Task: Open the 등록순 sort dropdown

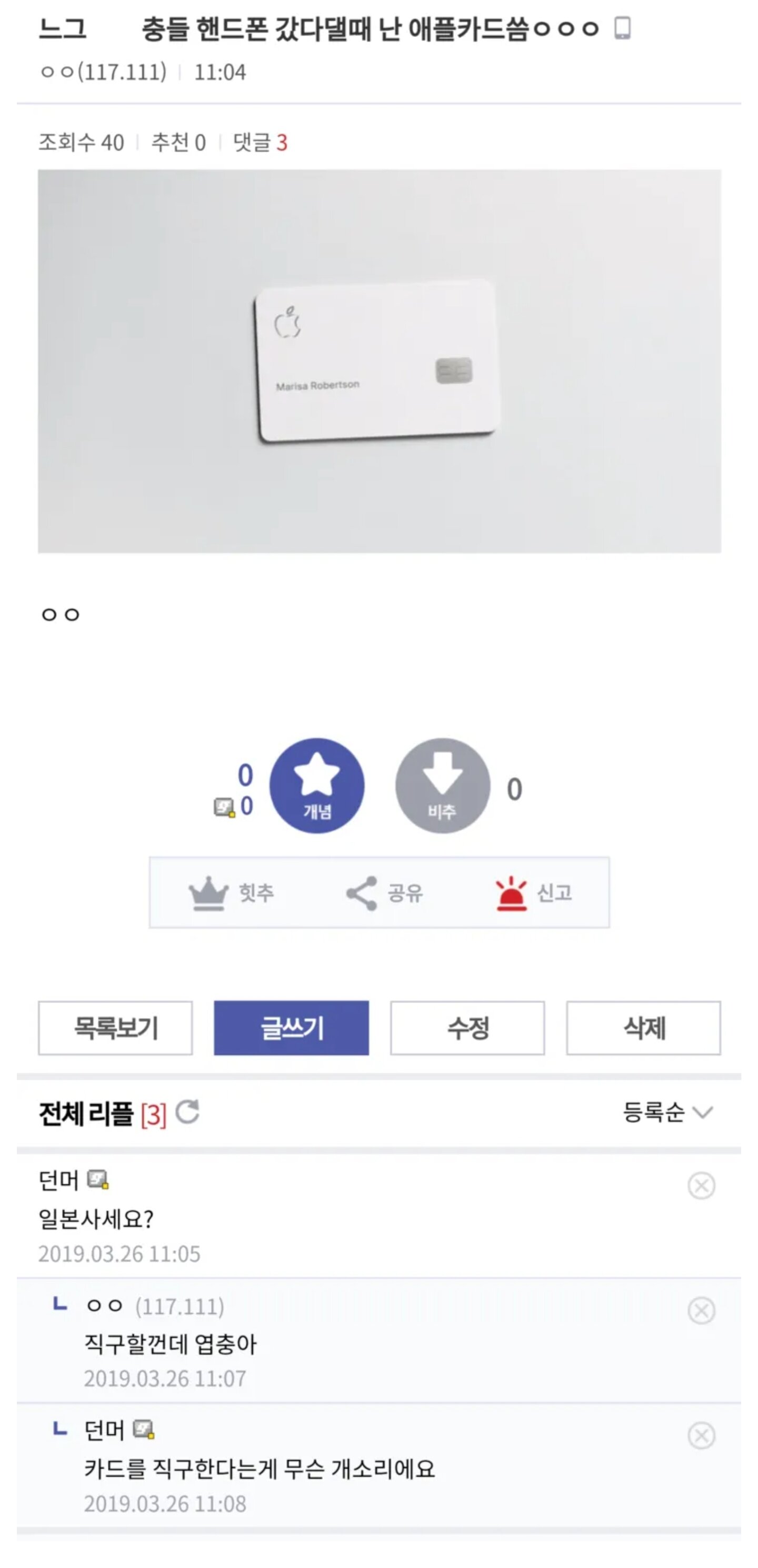Action: pos(667,1113)
